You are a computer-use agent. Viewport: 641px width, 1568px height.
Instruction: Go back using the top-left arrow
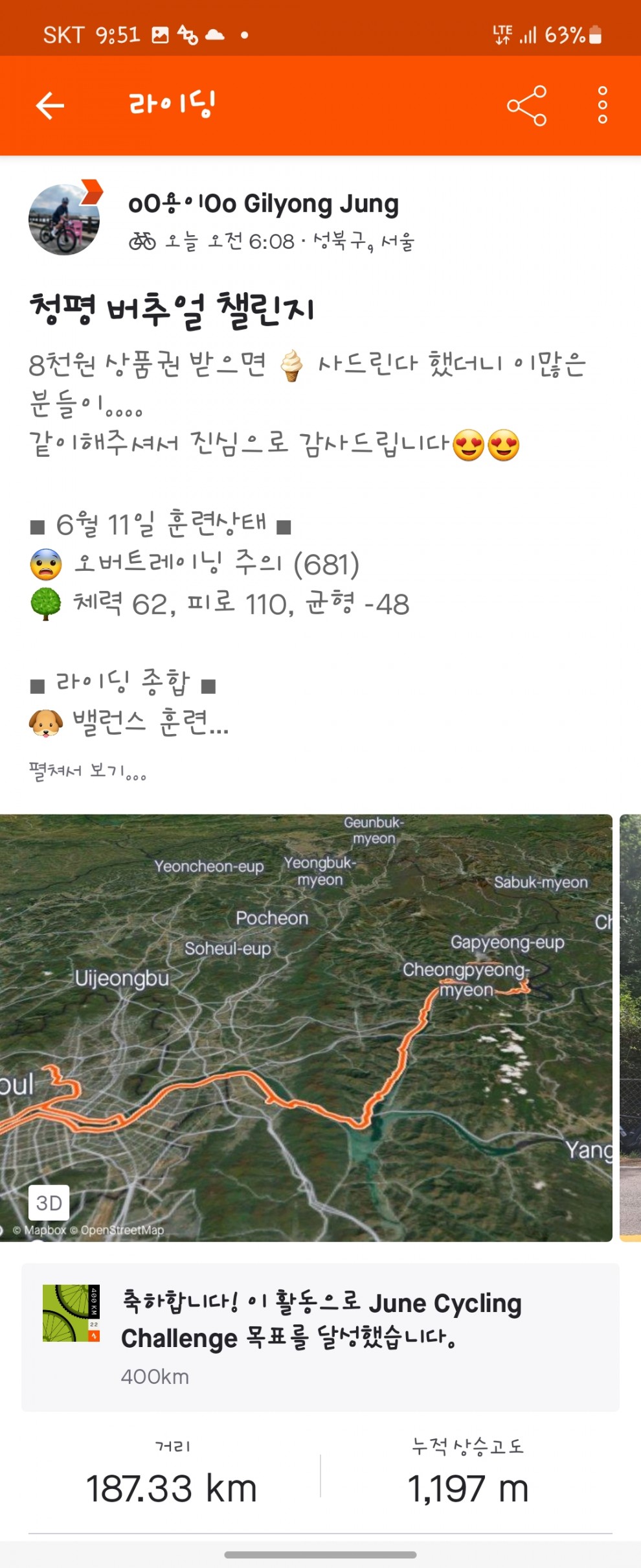pos(50,106)
